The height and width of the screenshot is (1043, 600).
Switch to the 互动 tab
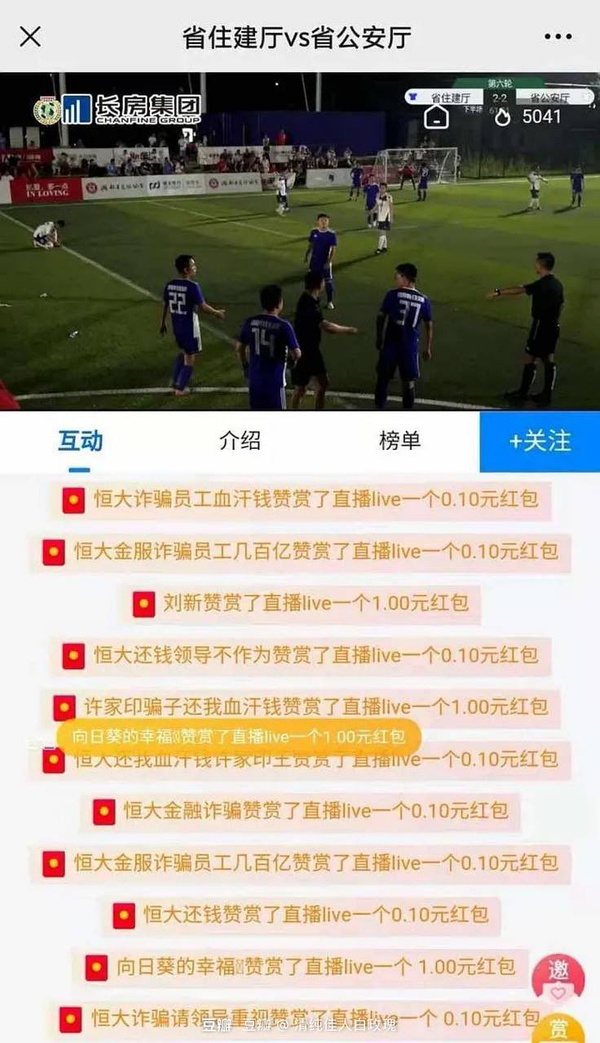pos(78,440)
